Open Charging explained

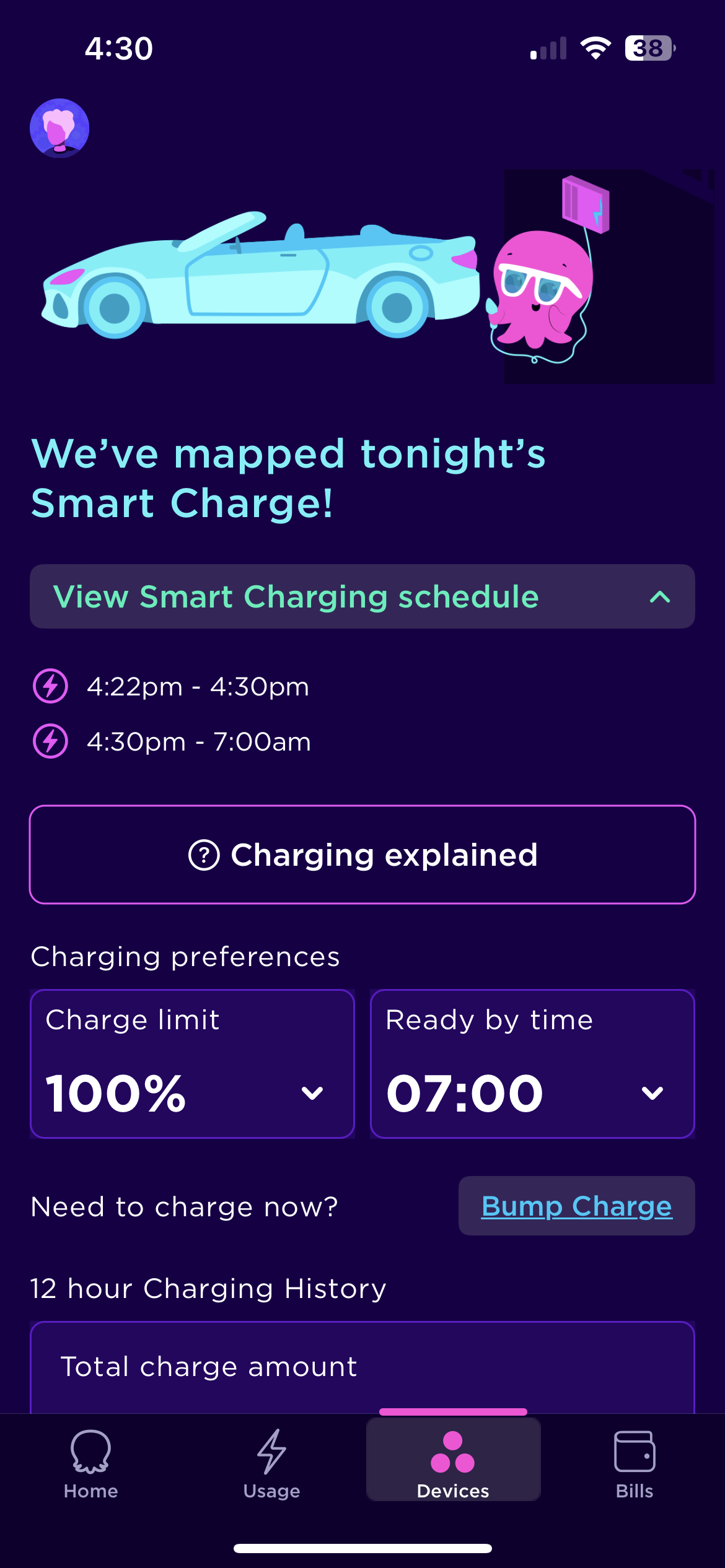click(x=362, y=855)
